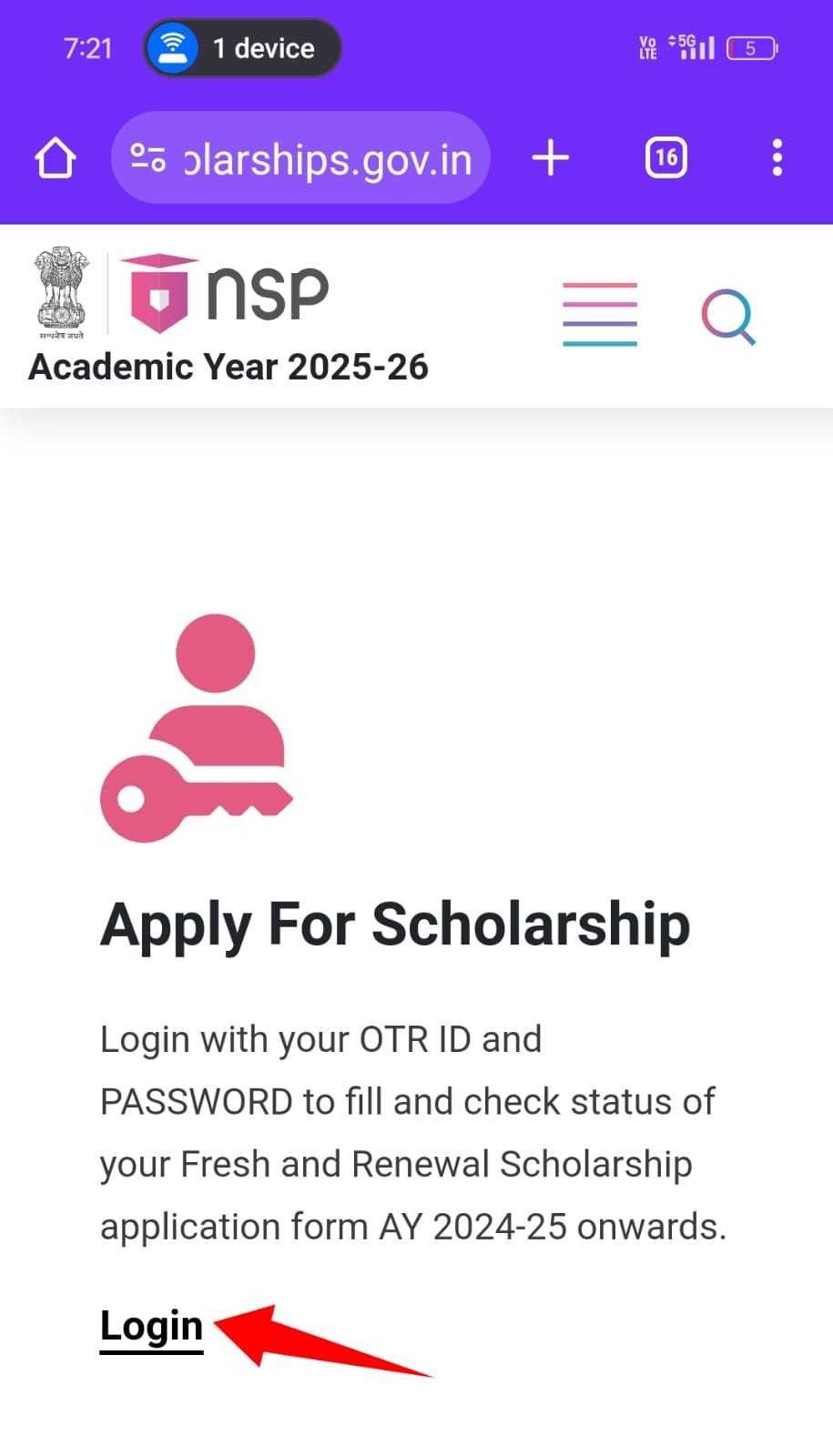
Task: Open the browser home page icon
Action: point(54,157)
